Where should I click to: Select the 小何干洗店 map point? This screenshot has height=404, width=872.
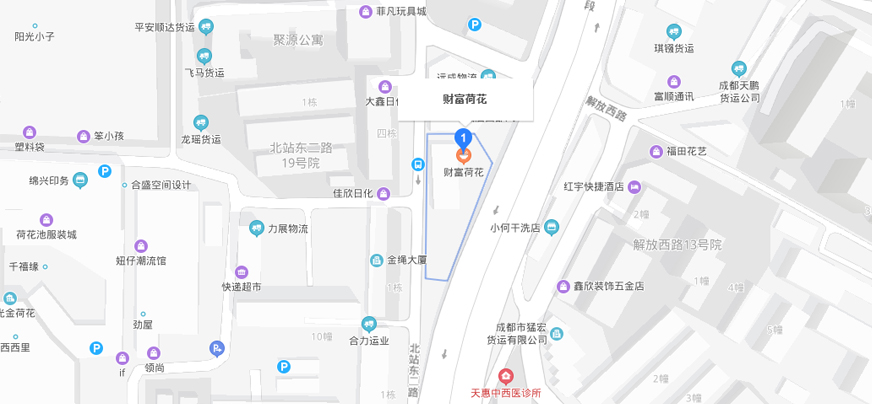[551, 227]
